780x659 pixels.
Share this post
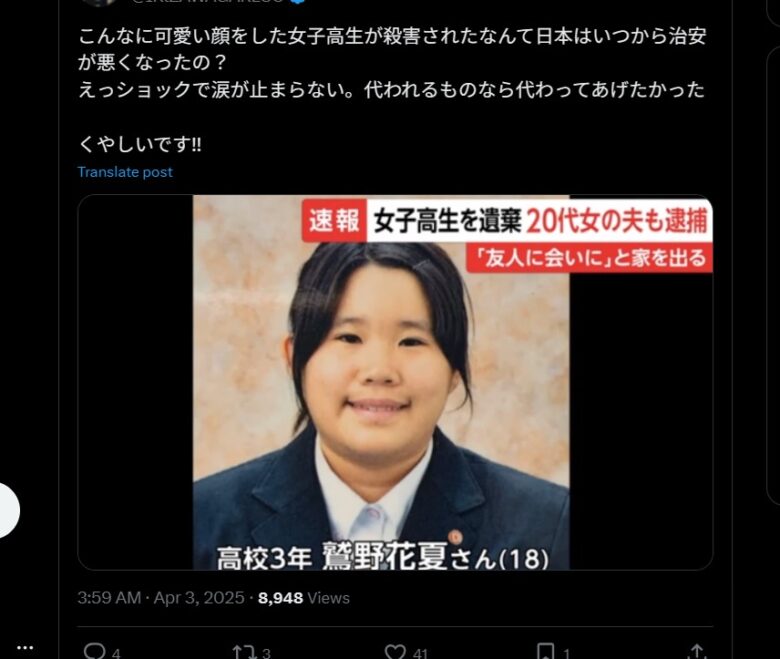click(x=695, y=652)
